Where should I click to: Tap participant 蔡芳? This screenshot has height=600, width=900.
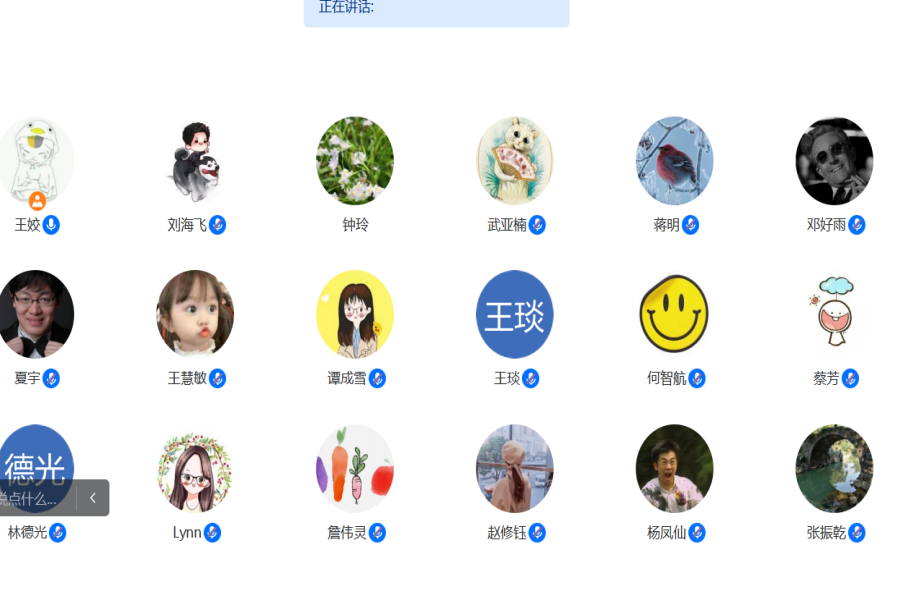834,314
